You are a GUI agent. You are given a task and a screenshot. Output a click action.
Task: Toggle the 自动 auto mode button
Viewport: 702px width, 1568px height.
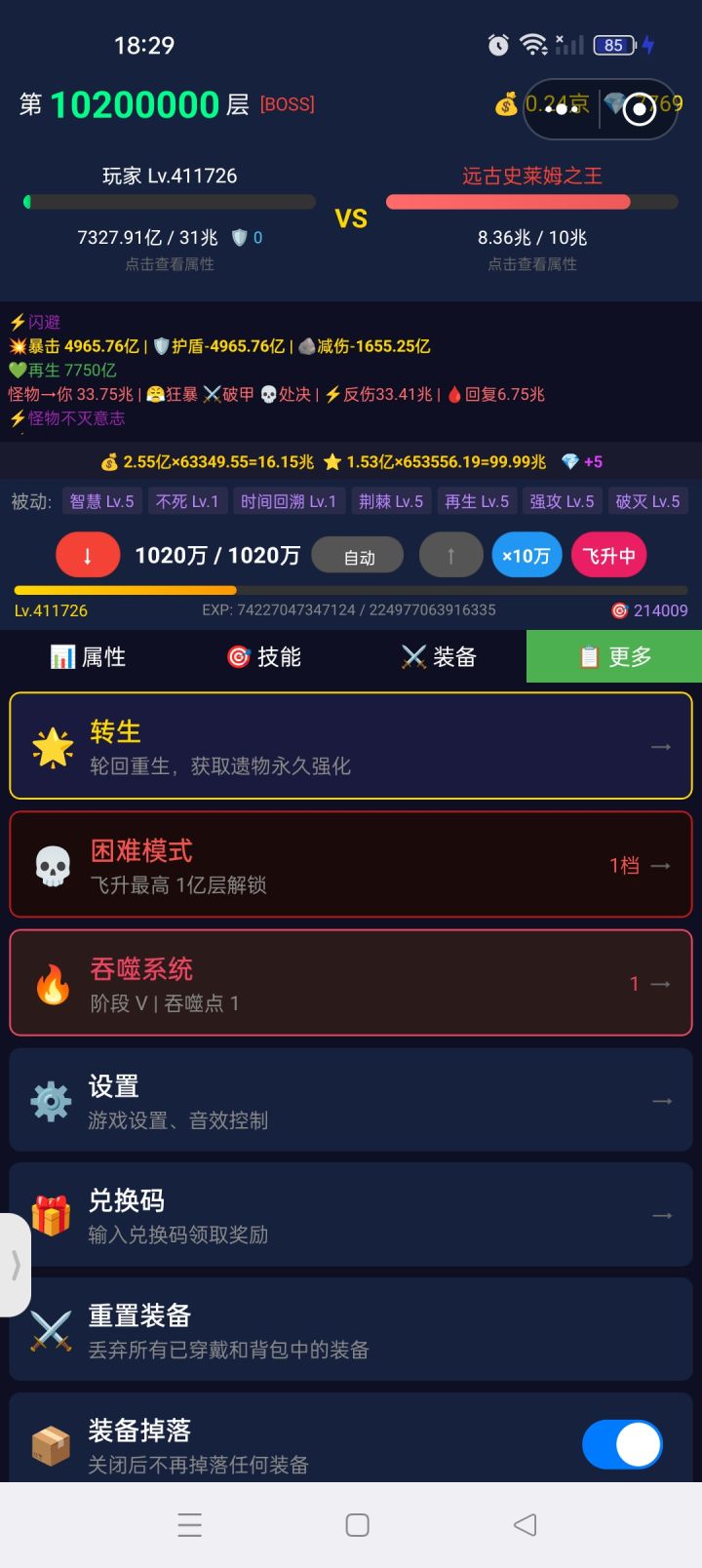pyautogui.click(x=357, y=555)
